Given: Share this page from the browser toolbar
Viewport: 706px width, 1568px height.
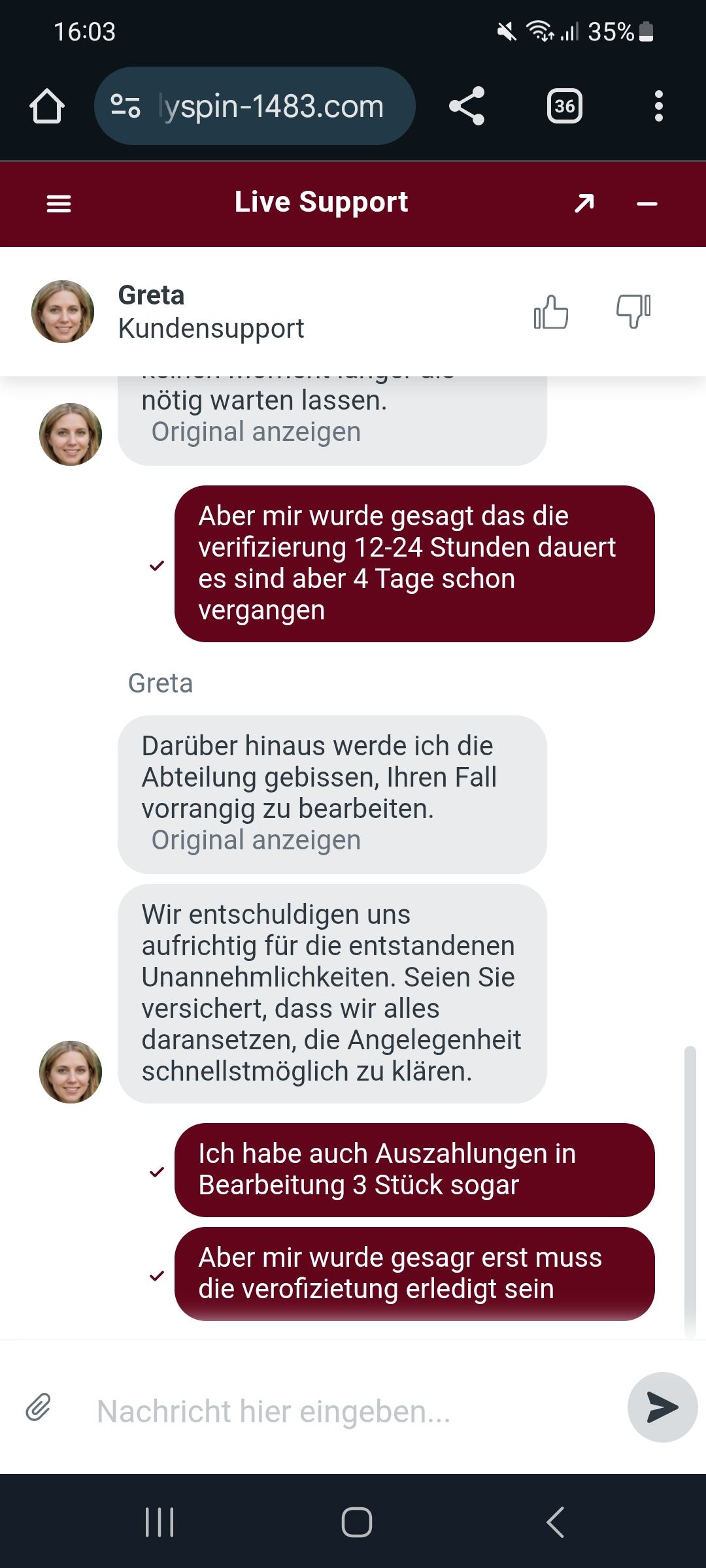Looking at the screenshot, I should 467,106.
